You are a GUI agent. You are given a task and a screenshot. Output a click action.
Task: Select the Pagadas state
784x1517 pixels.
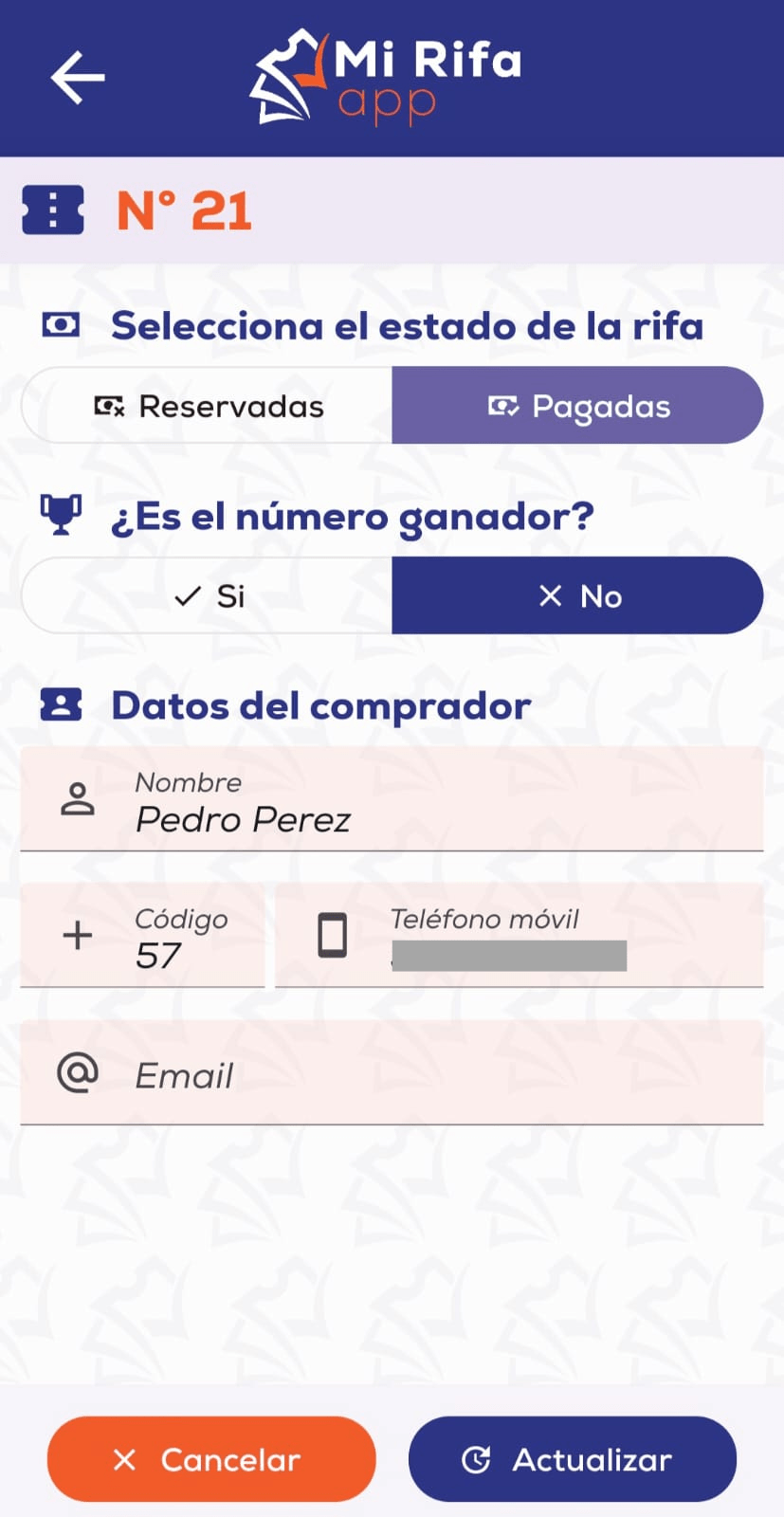tap(577, 405)
